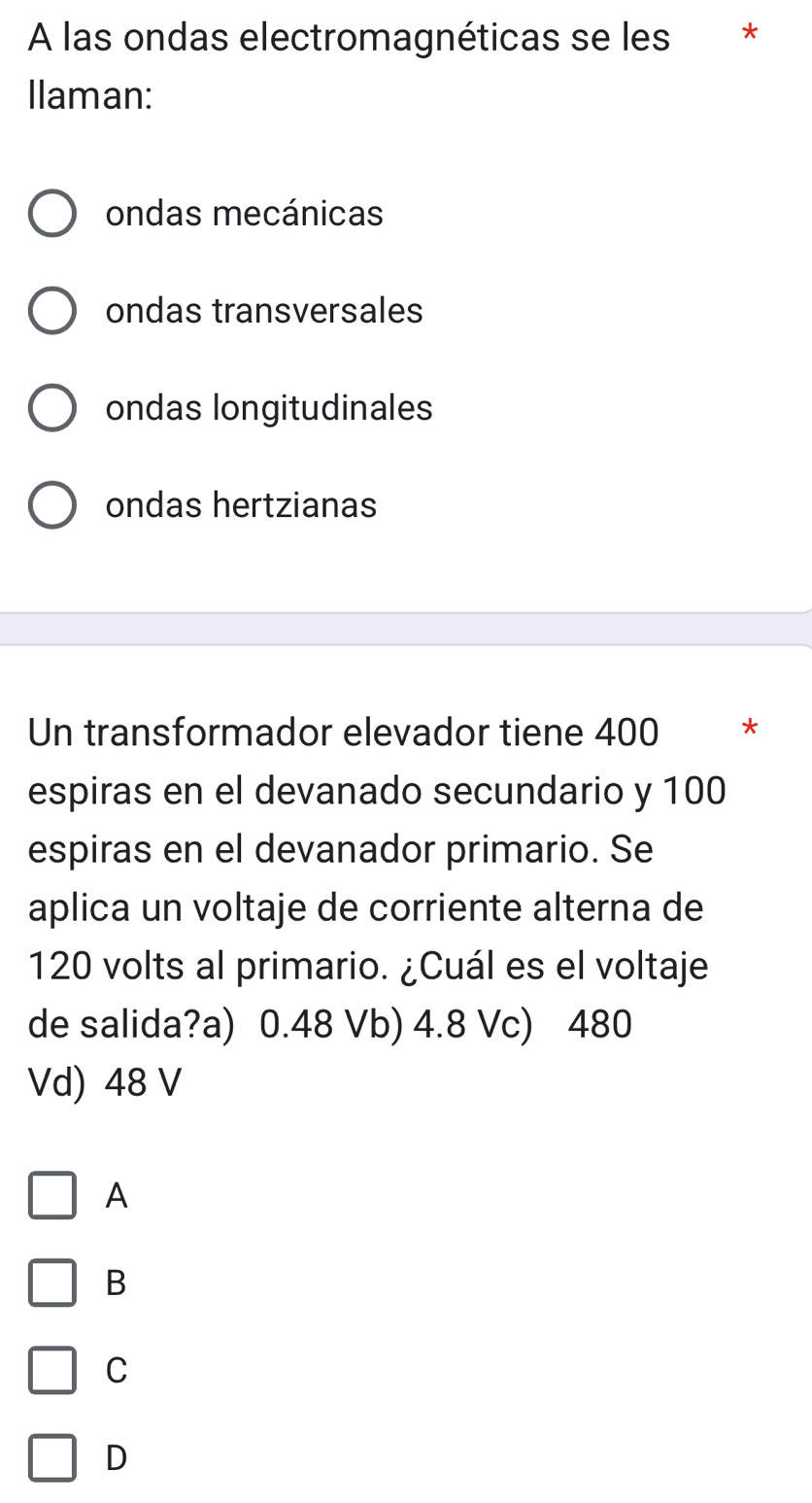Select the 'ondas mecánicas' option
Image resolution: width=812 pixels, height=1503 pixels.
51,214
